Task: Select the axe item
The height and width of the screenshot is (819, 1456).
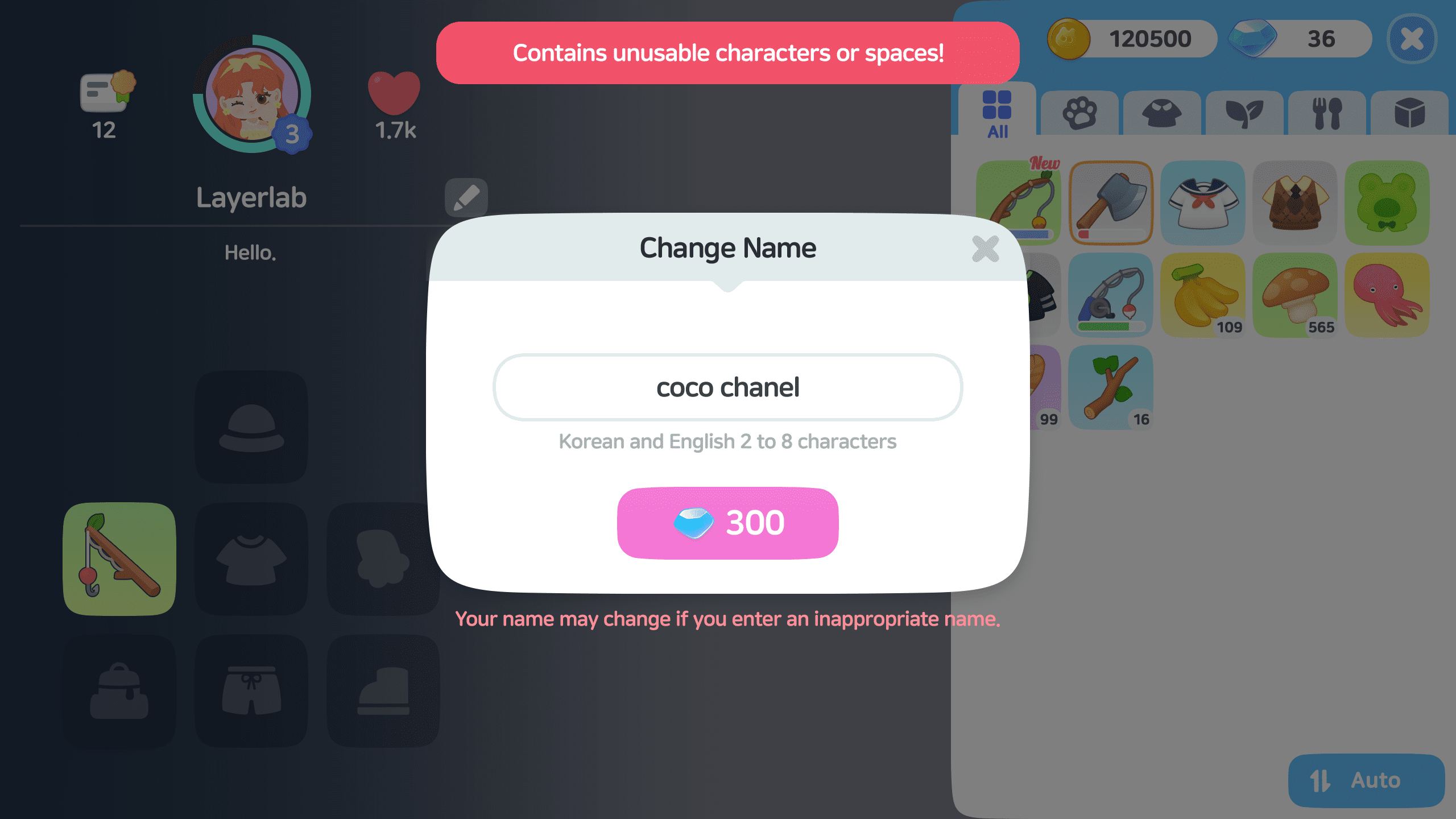Action: [x=1111, y=203]
